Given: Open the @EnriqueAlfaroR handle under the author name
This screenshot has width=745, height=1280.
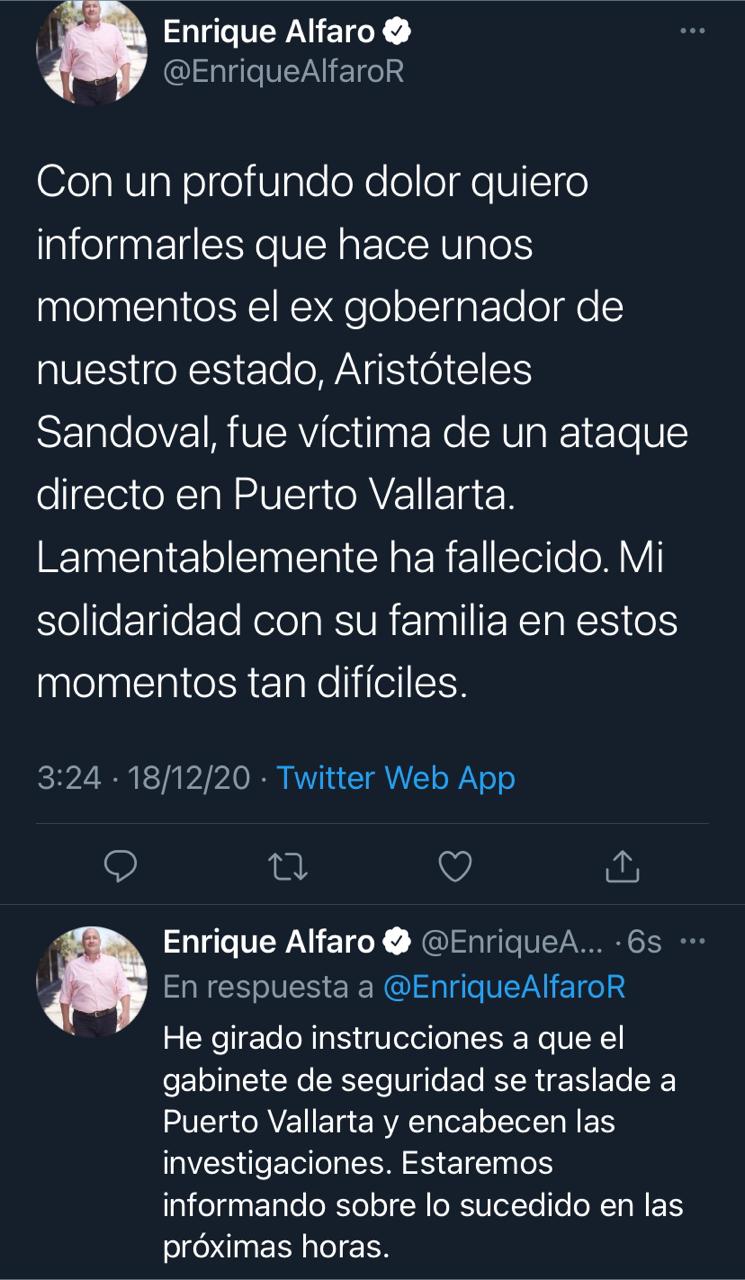Looking at the screenshot, I should (x=283, y=72).
